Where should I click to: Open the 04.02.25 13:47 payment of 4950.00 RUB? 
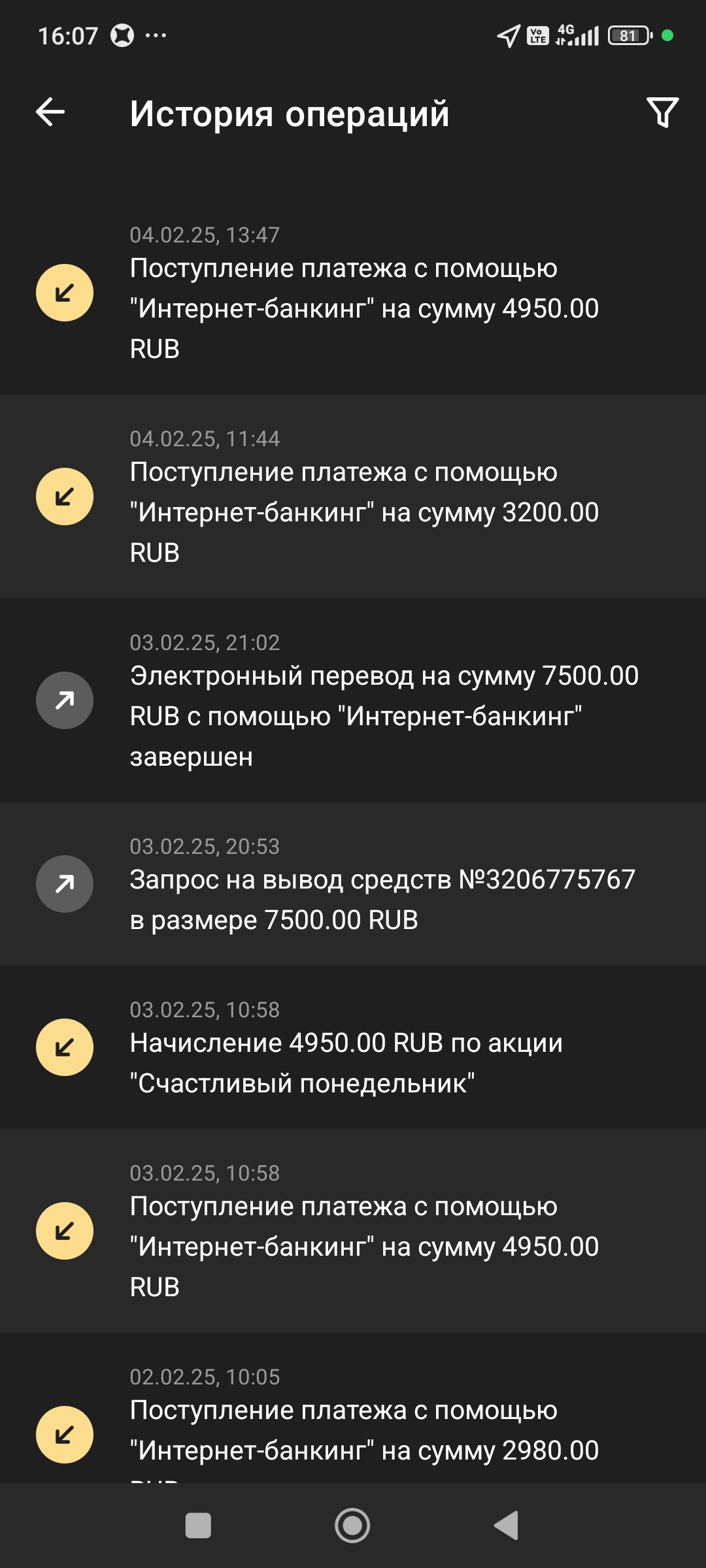353,294
